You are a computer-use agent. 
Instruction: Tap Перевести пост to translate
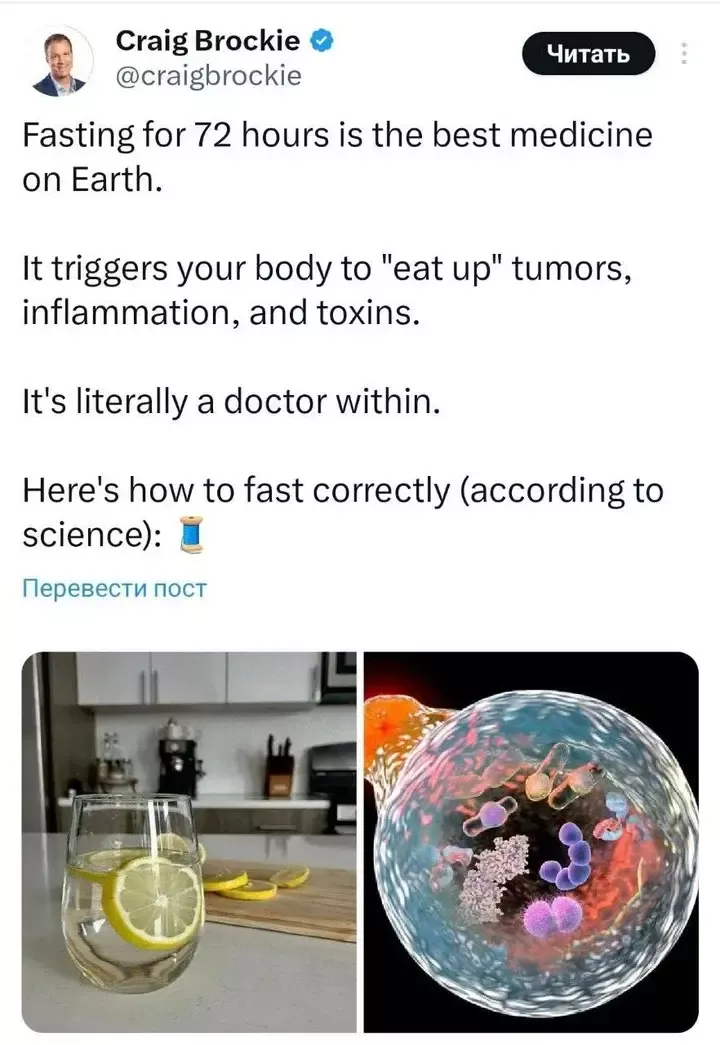click(113, 588)
